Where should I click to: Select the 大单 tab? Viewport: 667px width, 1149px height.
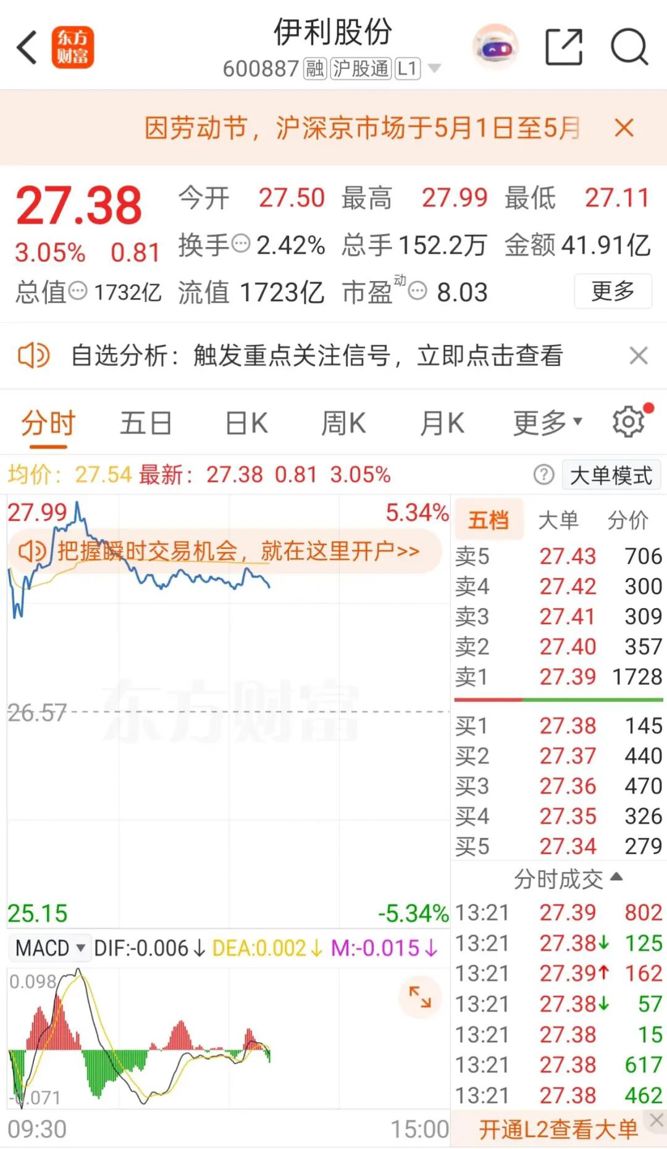(x=558, y=520)
